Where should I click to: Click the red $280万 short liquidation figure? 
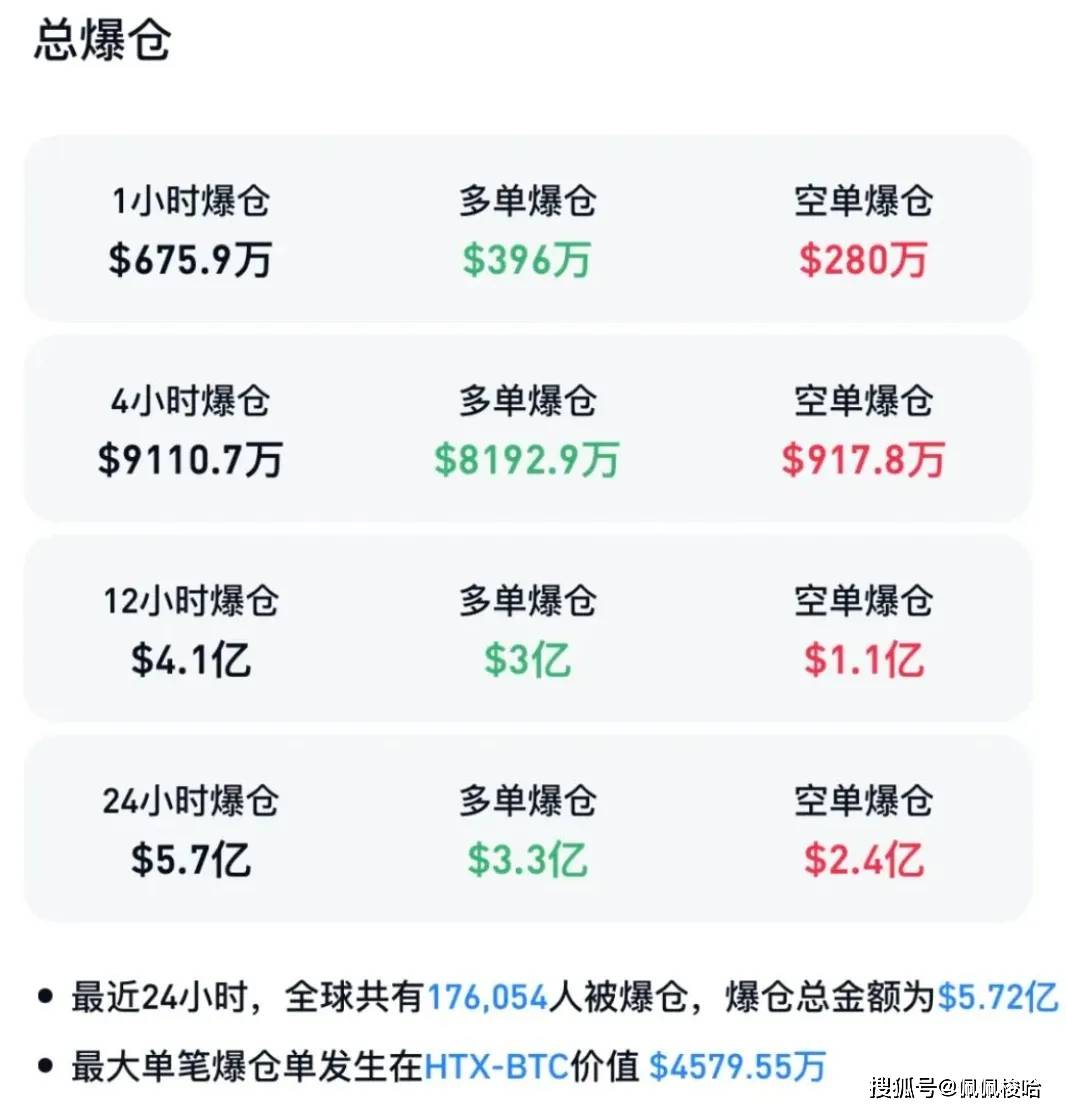864,261
